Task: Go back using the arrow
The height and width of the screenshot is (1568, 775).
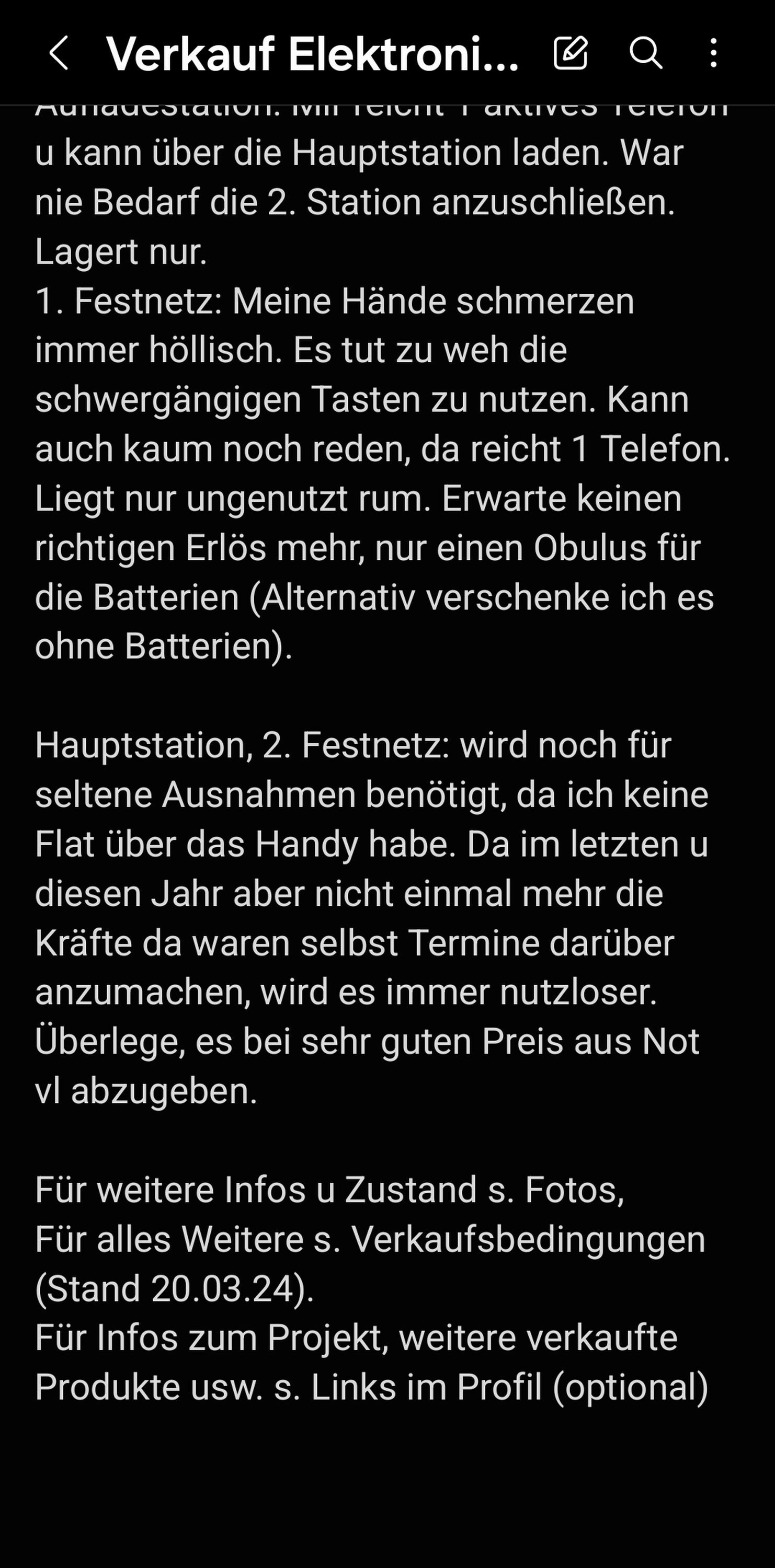Action: coord(59,53)
